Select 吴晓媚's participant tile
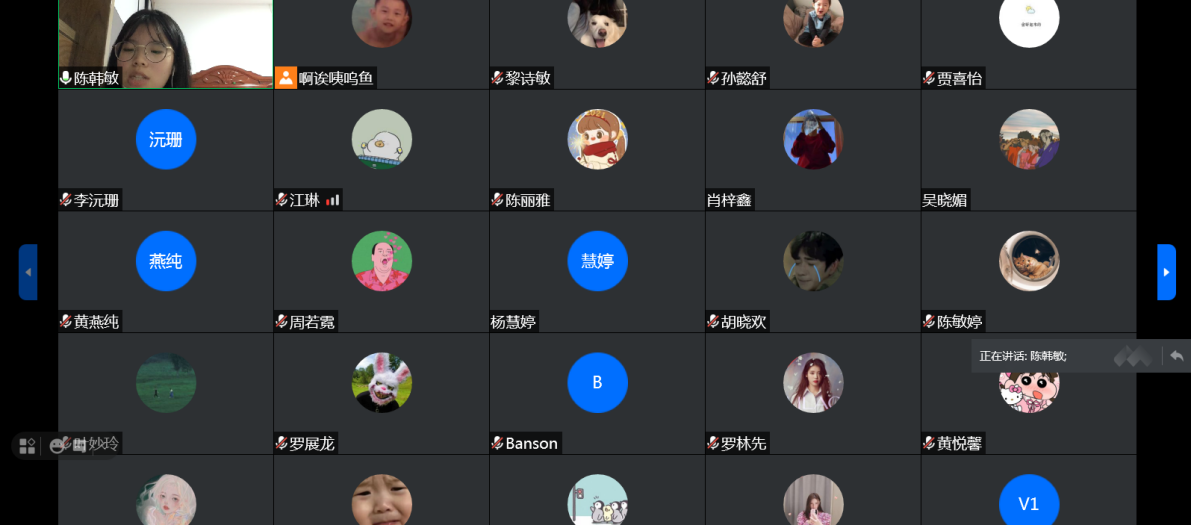1191x525 pixels. [x=1029, y=150]
